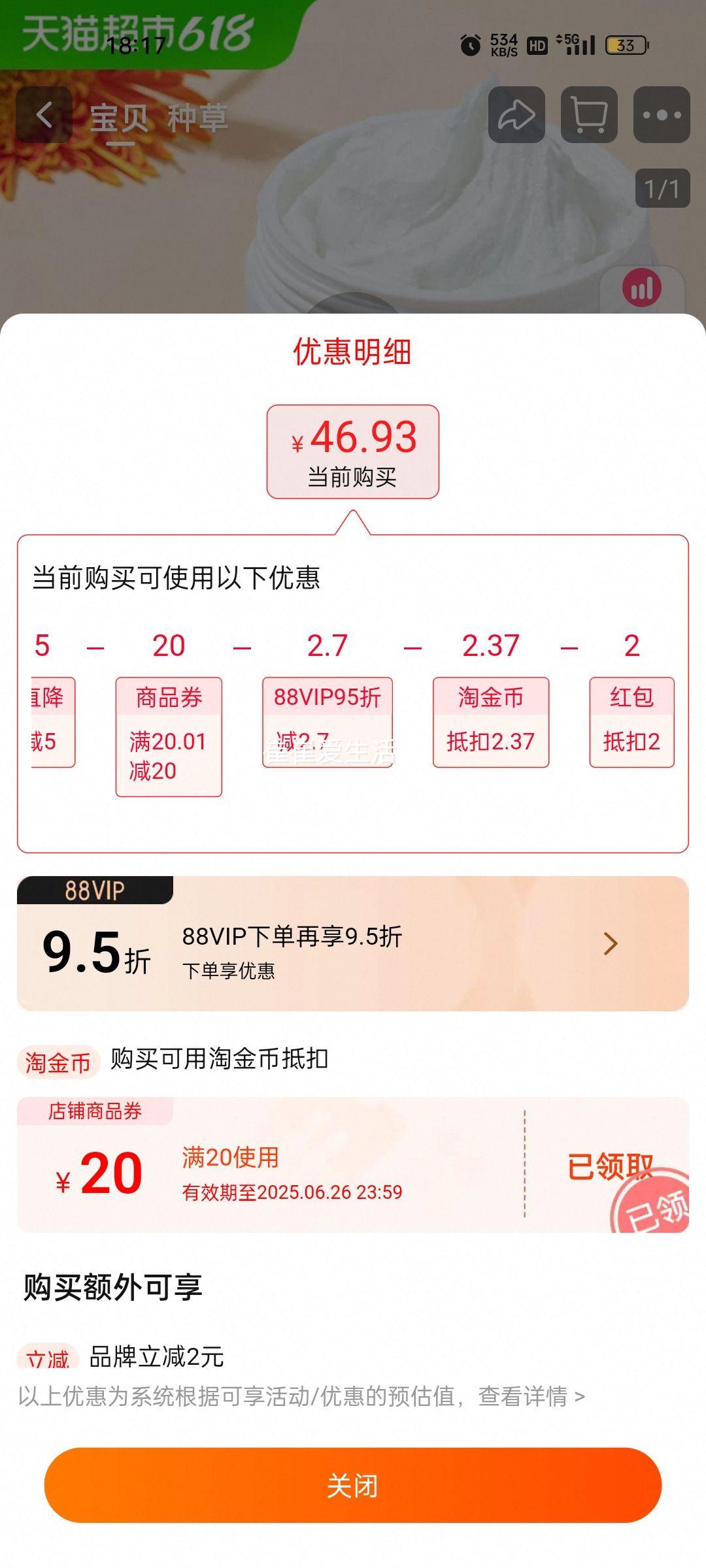Open the shopping cart

[x=589, y=115]
